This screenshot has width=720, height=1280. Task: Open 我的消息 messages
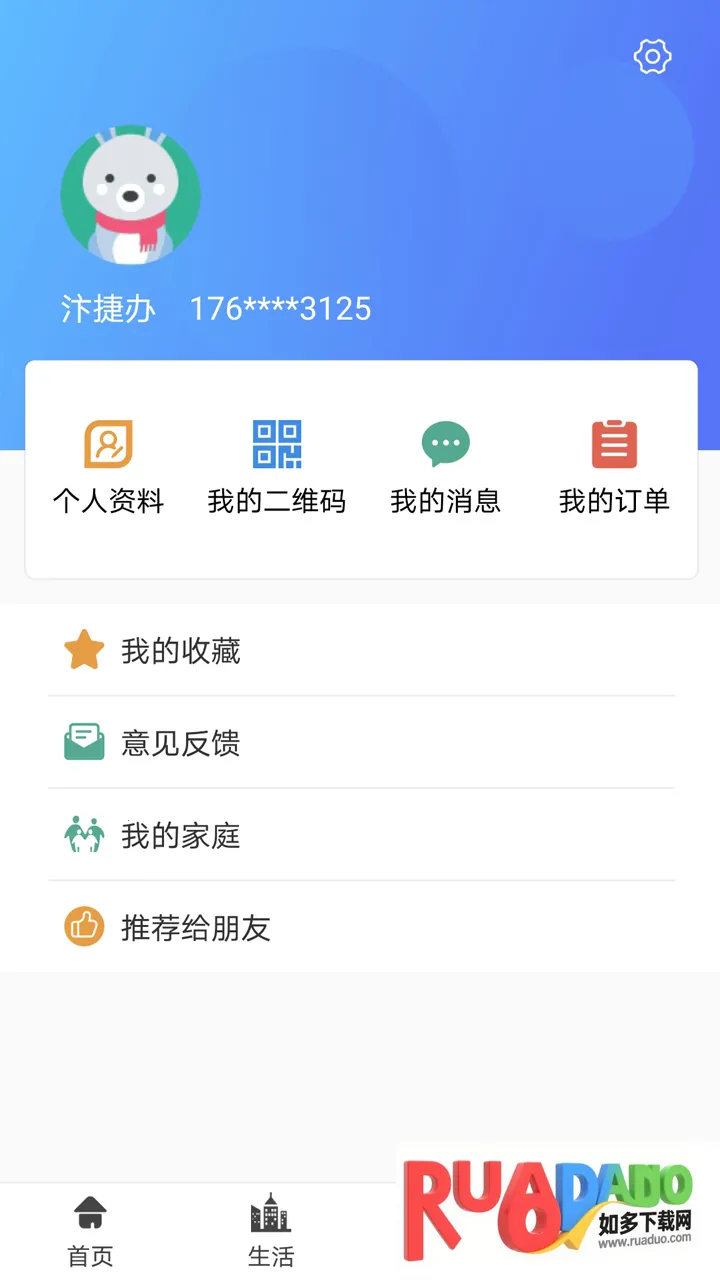[445, 467]
